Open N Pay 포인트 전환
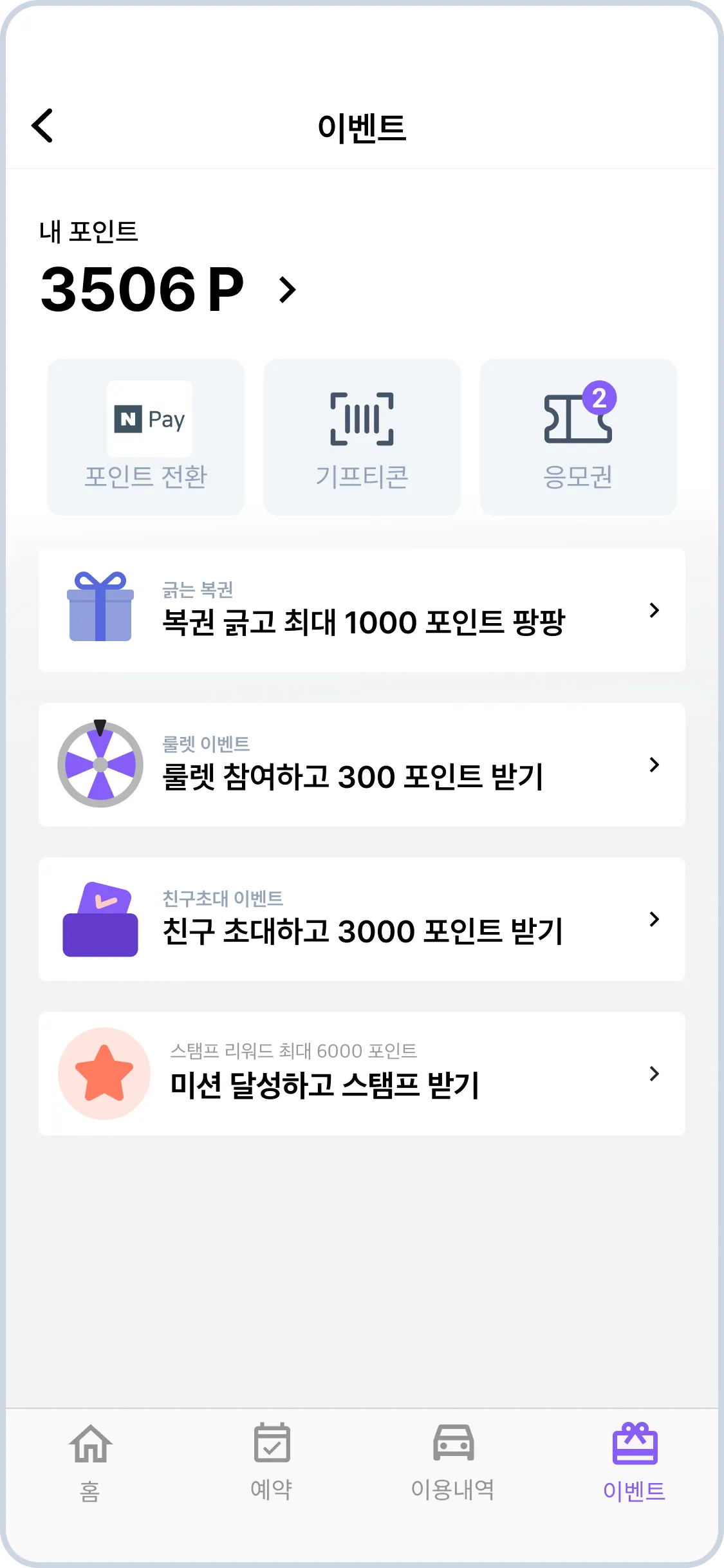724x1568 pixels. 146,437
